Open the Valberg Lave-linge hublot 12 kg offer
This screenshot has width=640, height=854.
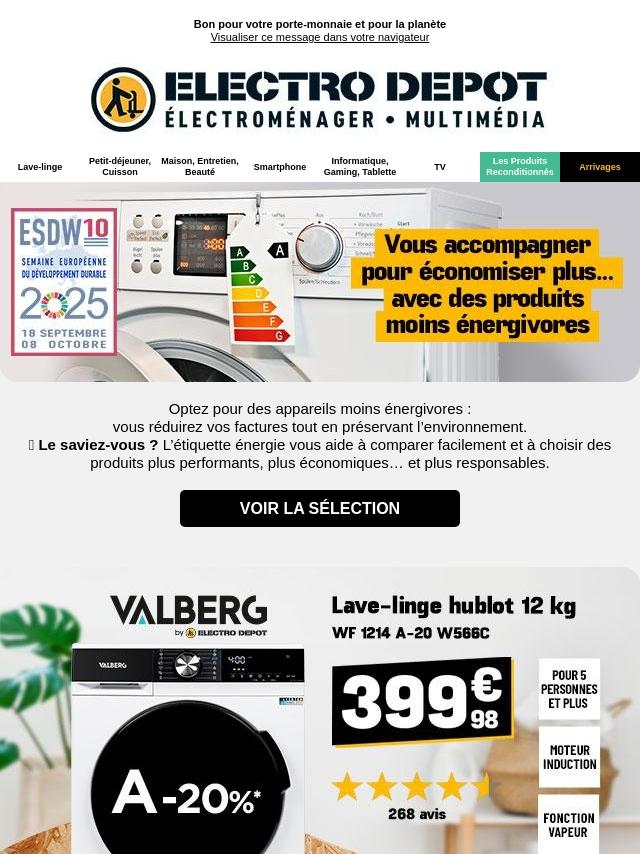pos(320,711)
